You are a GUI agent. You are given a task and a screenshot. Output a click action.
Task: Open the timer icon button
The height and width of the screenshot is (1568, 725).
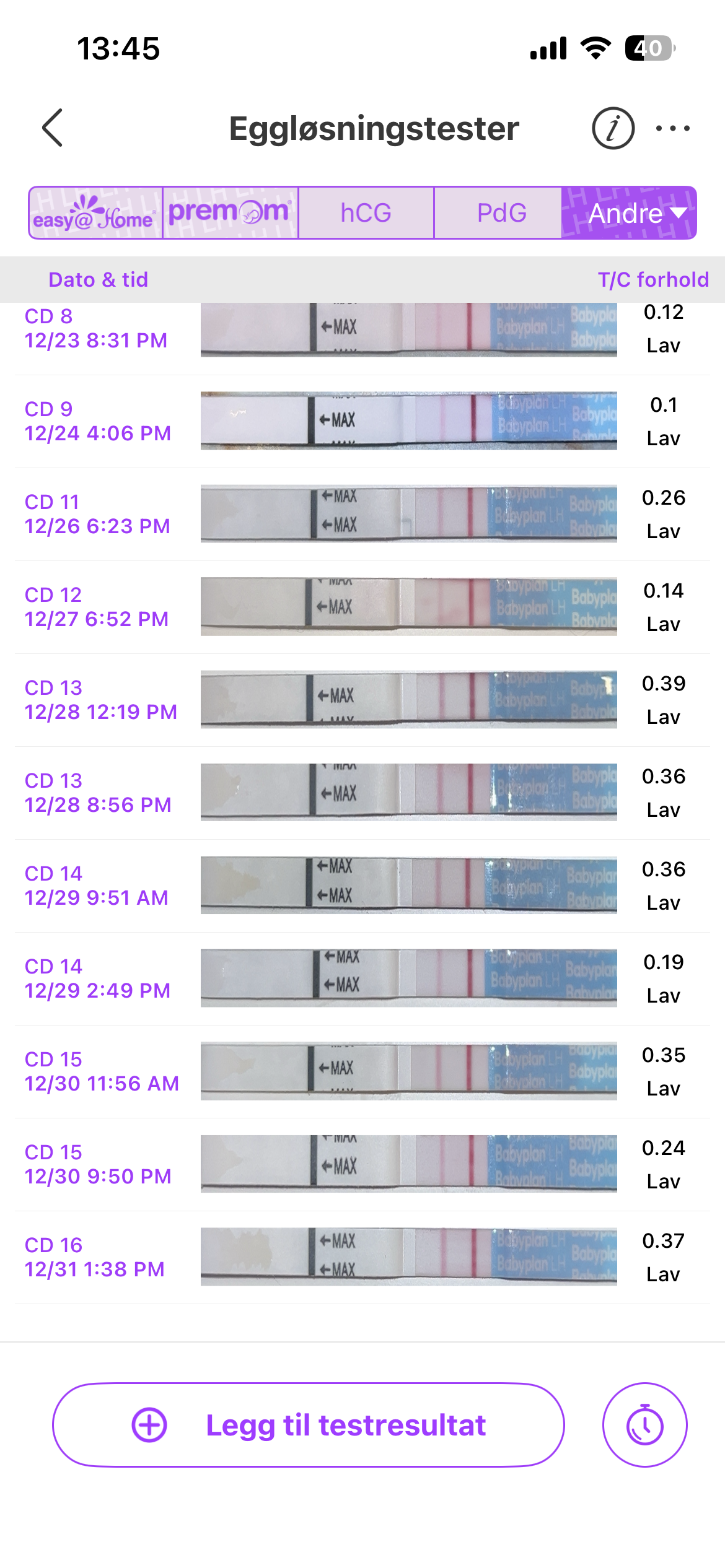644,1425
